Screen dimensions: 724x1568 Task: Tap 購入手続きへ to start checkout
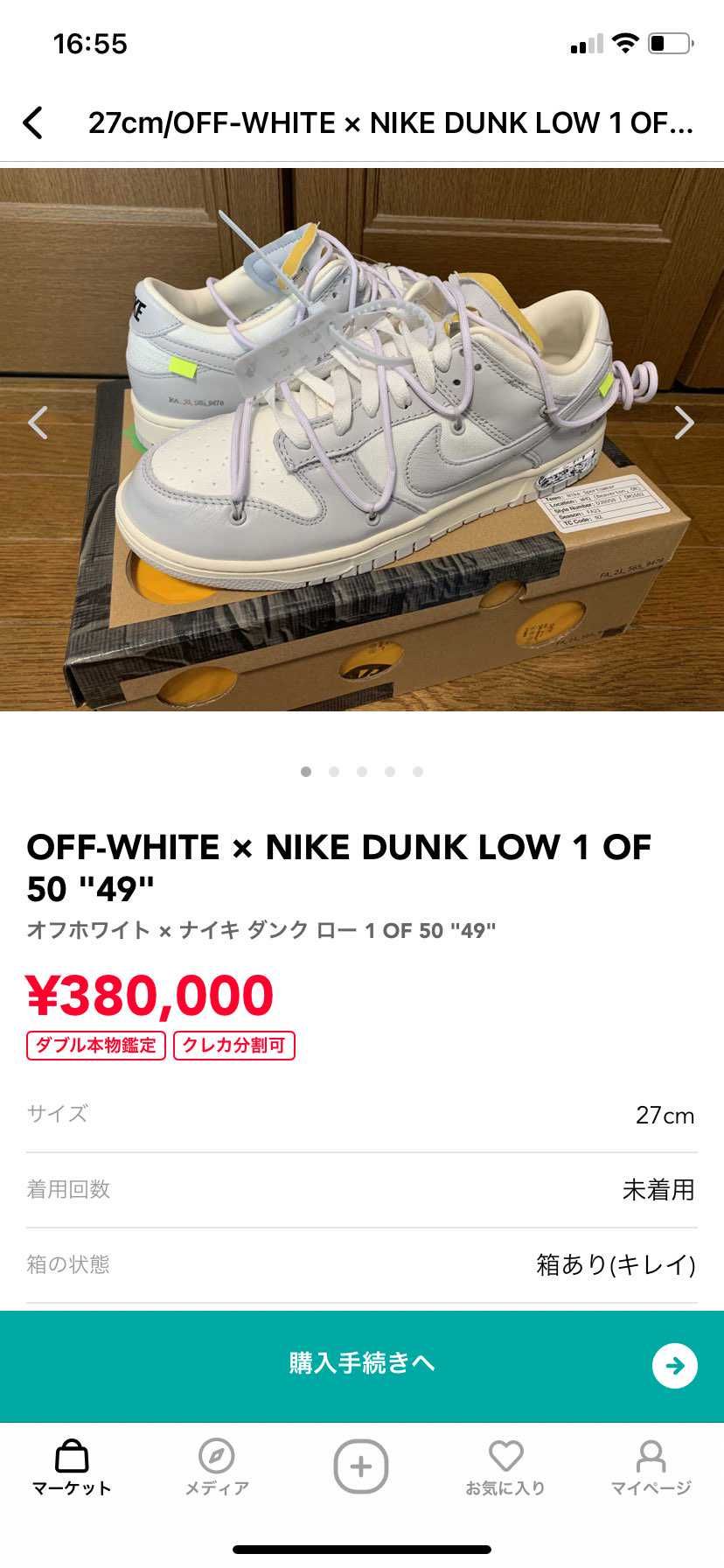361,1365
